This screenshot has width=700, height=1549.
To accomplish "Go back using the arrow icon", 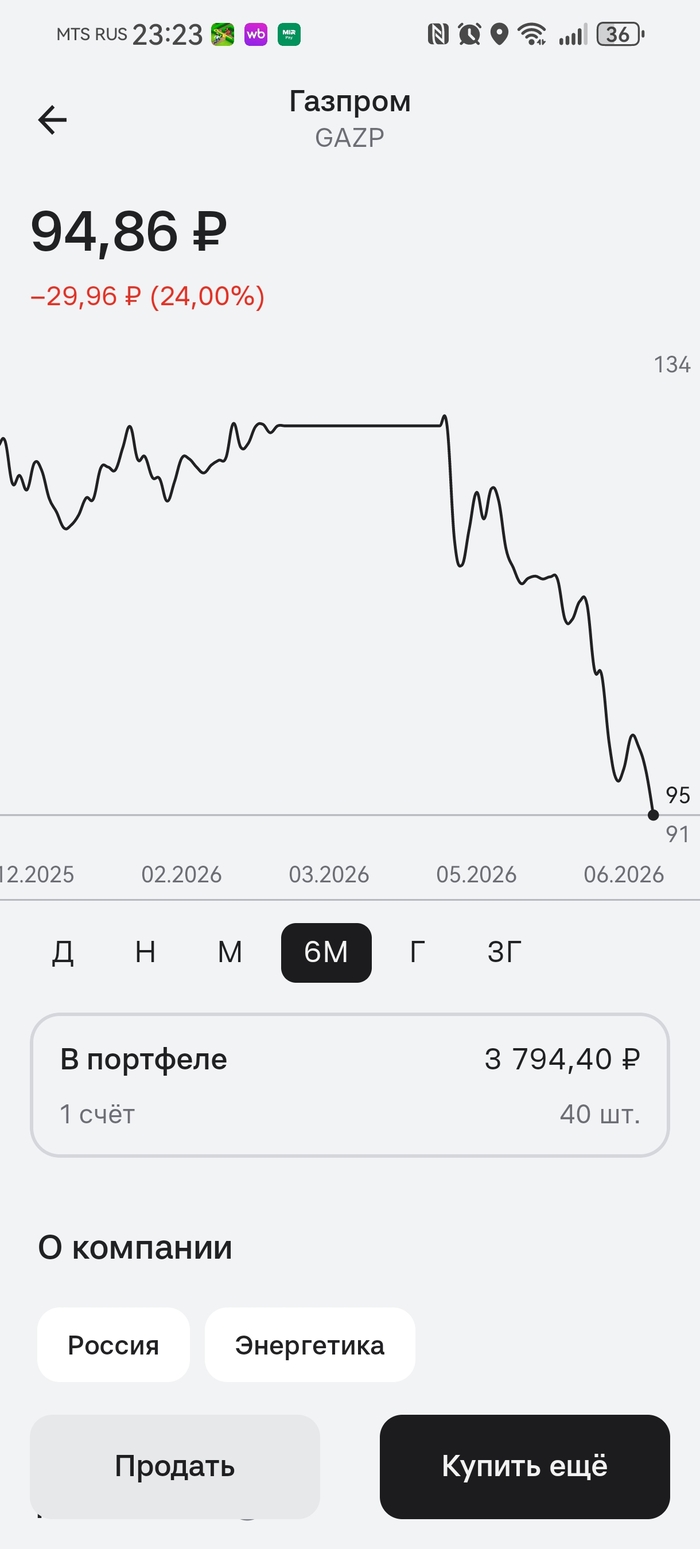I will coord(52,120).
